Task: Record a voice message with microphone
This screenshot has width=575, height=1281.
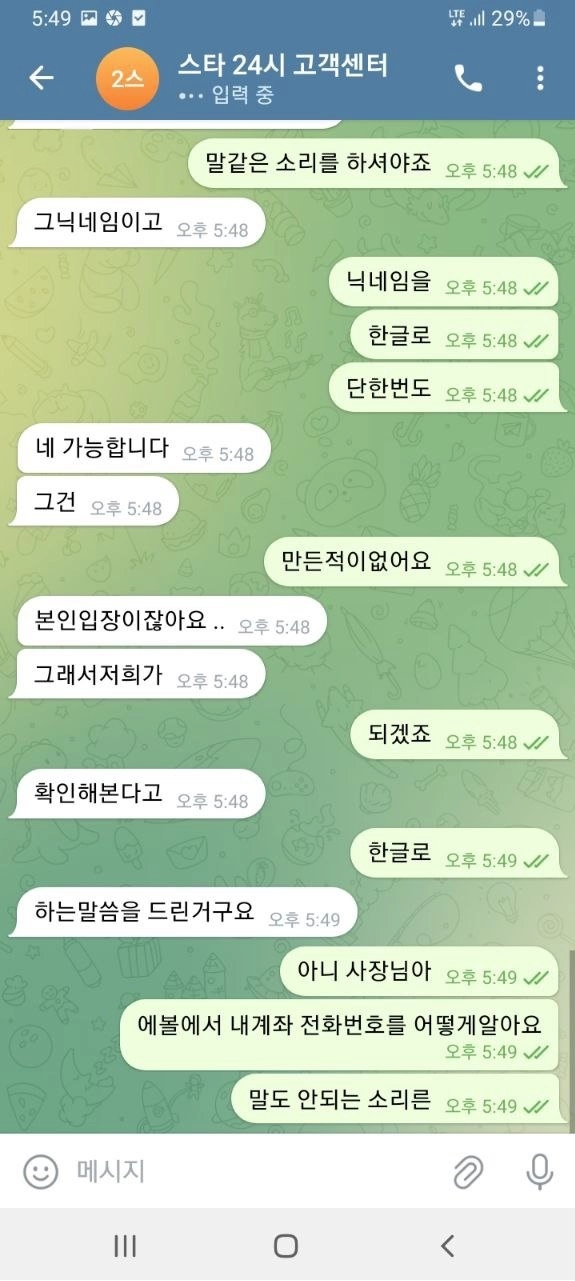Action: [540, 1172]
